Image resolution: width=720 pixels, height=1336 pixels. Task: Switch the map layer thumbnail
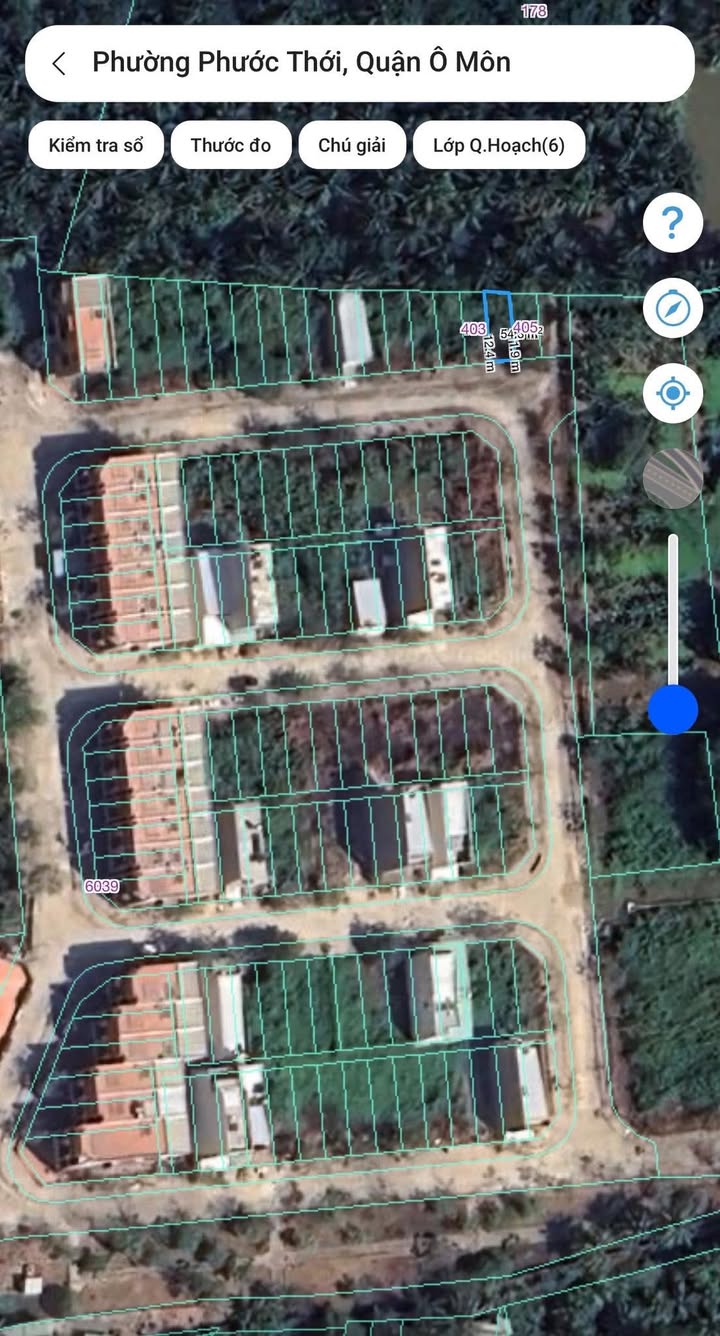[673, 478]
